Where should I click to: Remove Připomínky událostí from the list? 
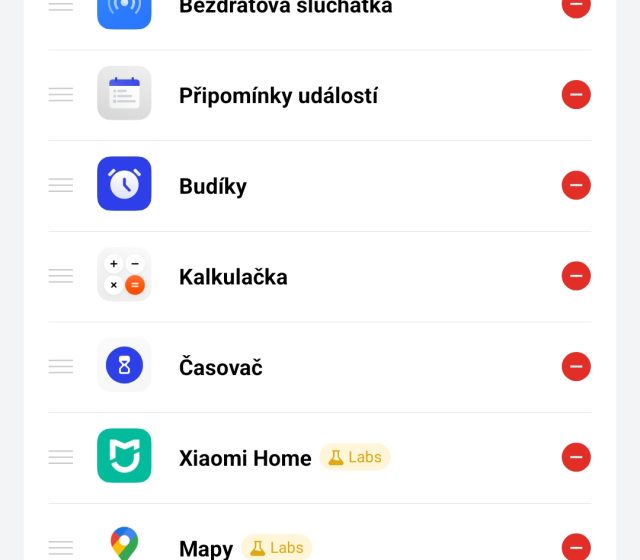576,95
